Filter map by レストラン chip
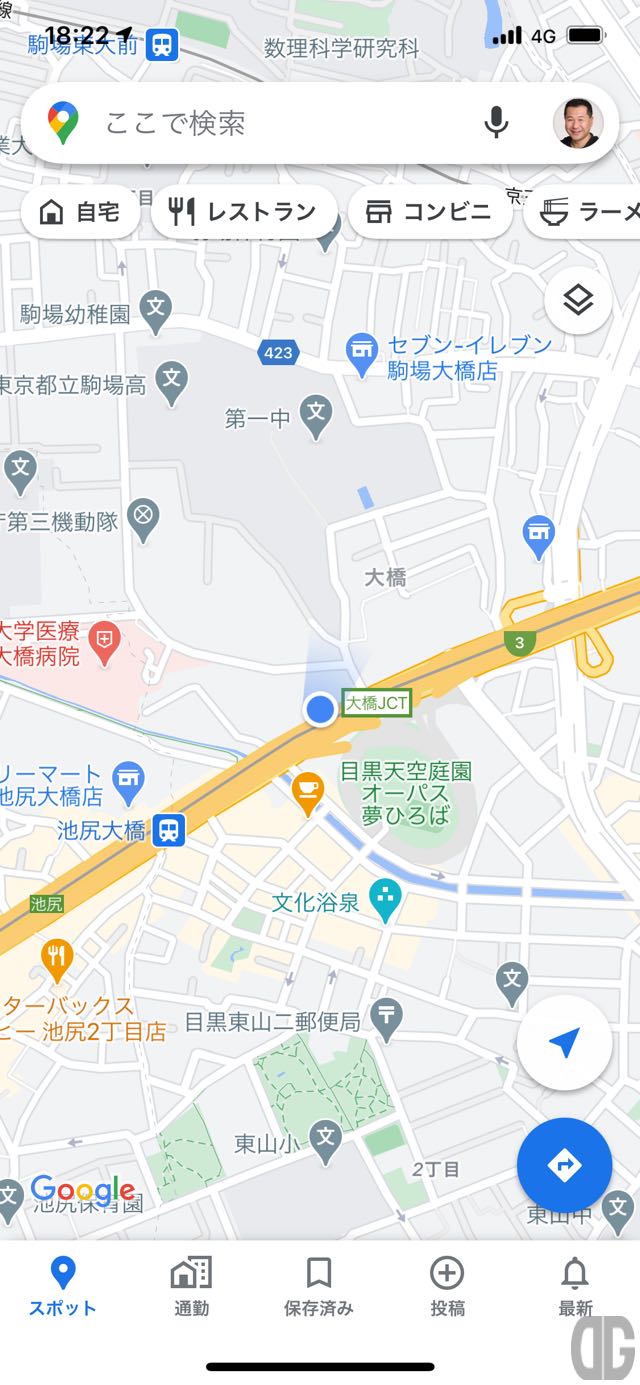640x1385 pixels. tap(243, 212)
